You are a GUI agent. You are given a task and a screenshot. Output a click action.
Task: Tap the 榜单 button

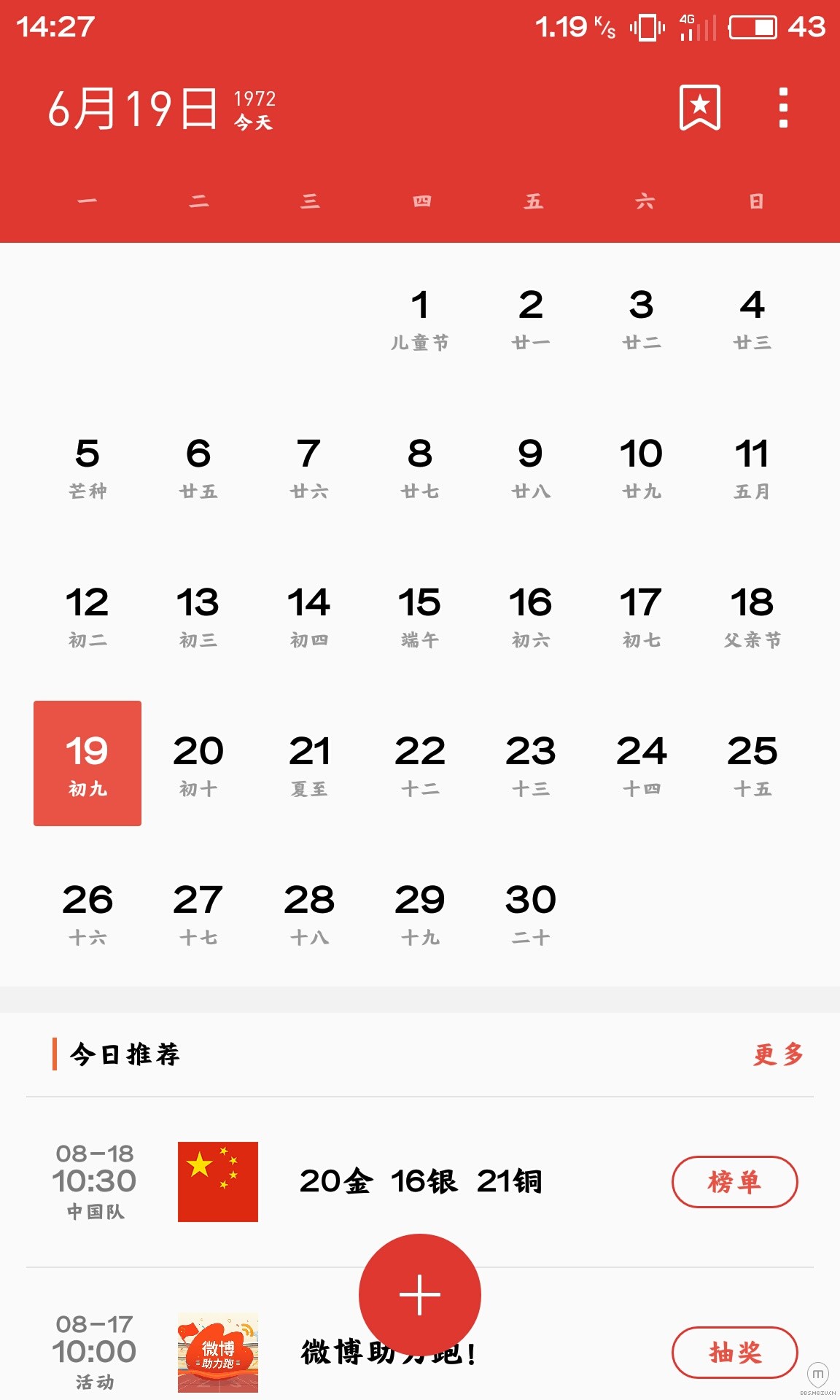coord(734,1181)
